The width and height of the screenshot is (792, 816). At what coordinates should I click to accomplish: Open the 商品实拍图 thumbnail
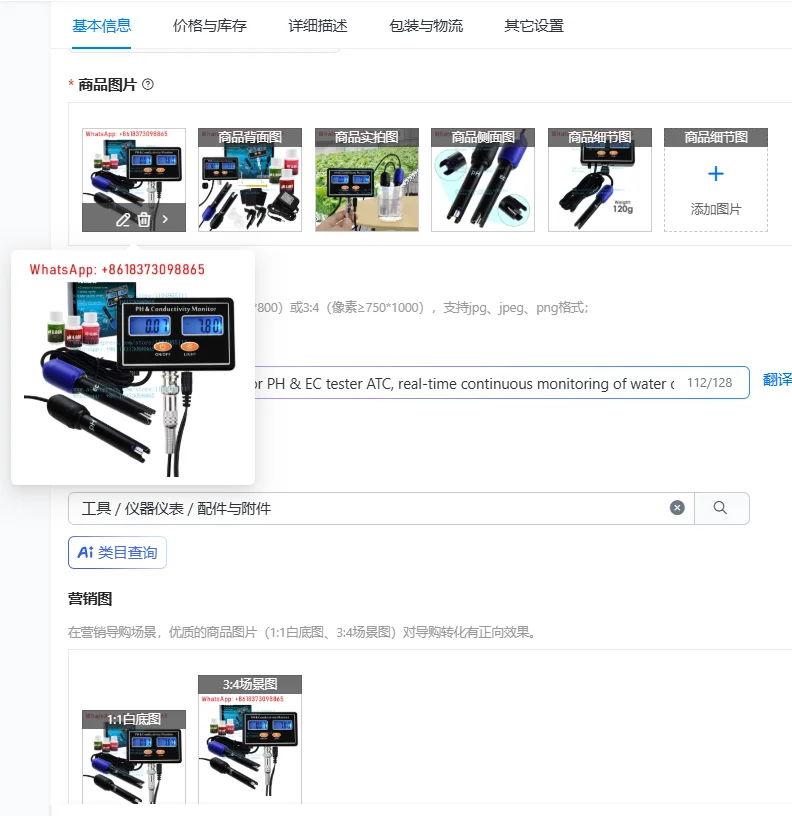point(366,178)
